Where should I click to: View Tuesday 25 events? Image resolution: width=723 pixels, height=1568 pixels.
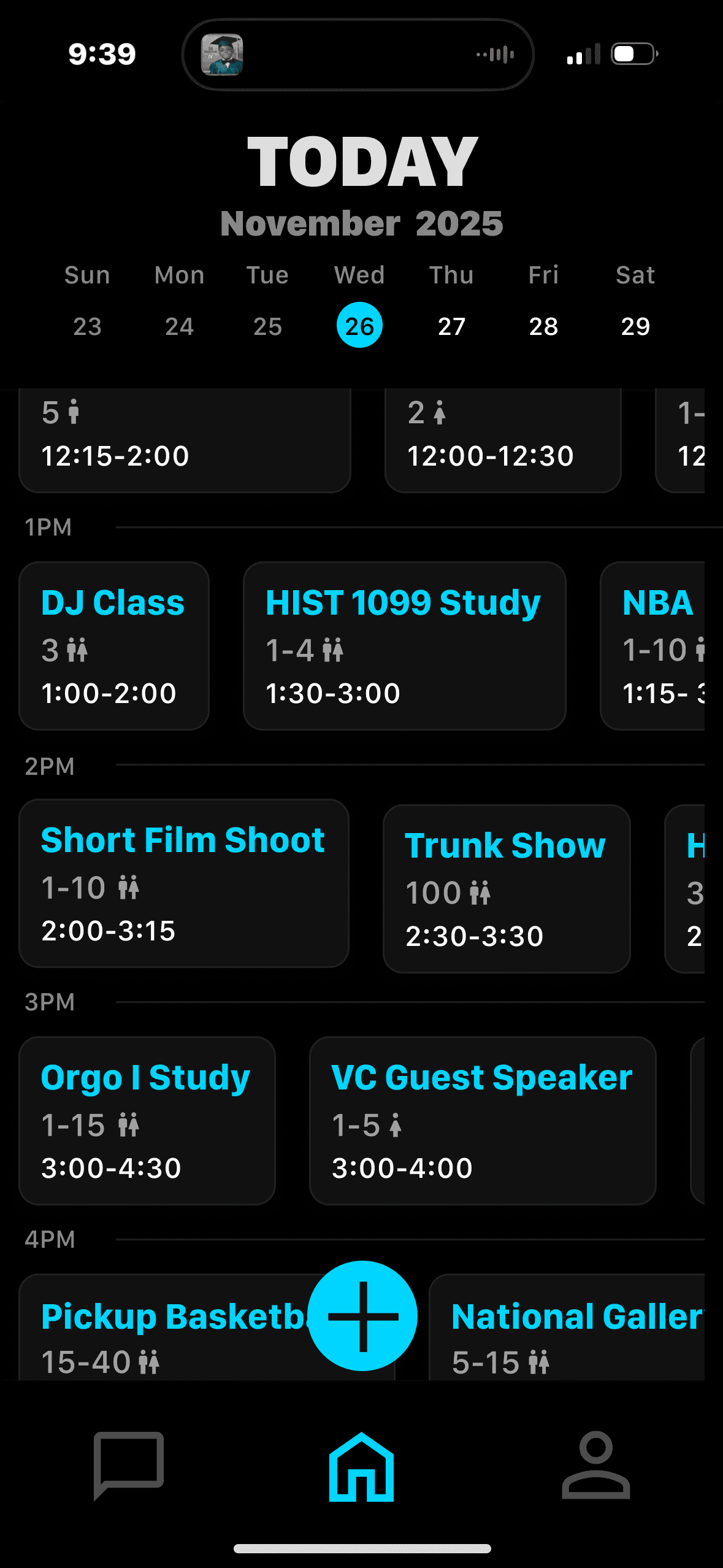[x=267, y=326]
